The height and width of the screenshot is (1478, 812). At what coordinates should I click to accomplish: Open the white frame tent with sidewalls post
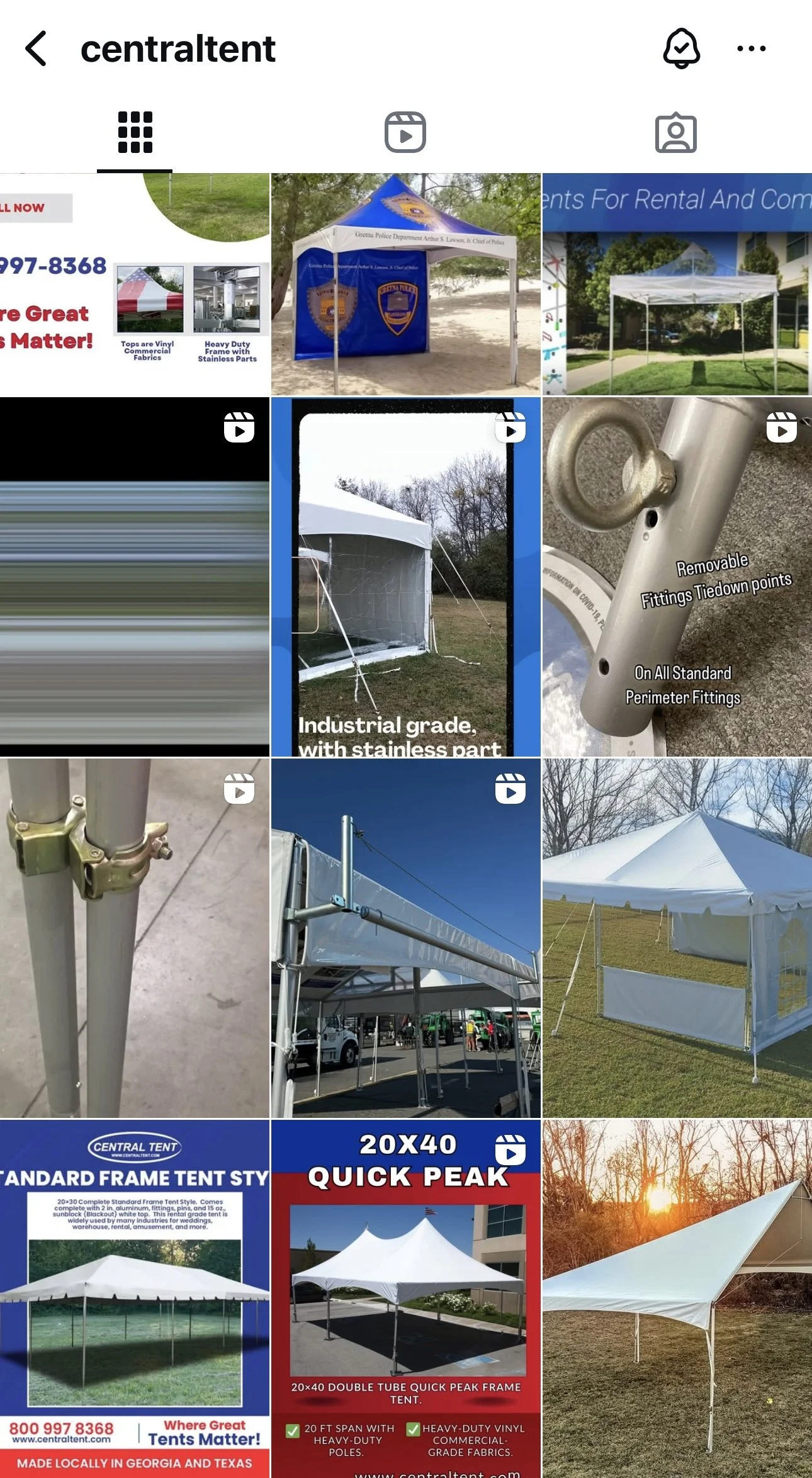click(x=677, y=938)
